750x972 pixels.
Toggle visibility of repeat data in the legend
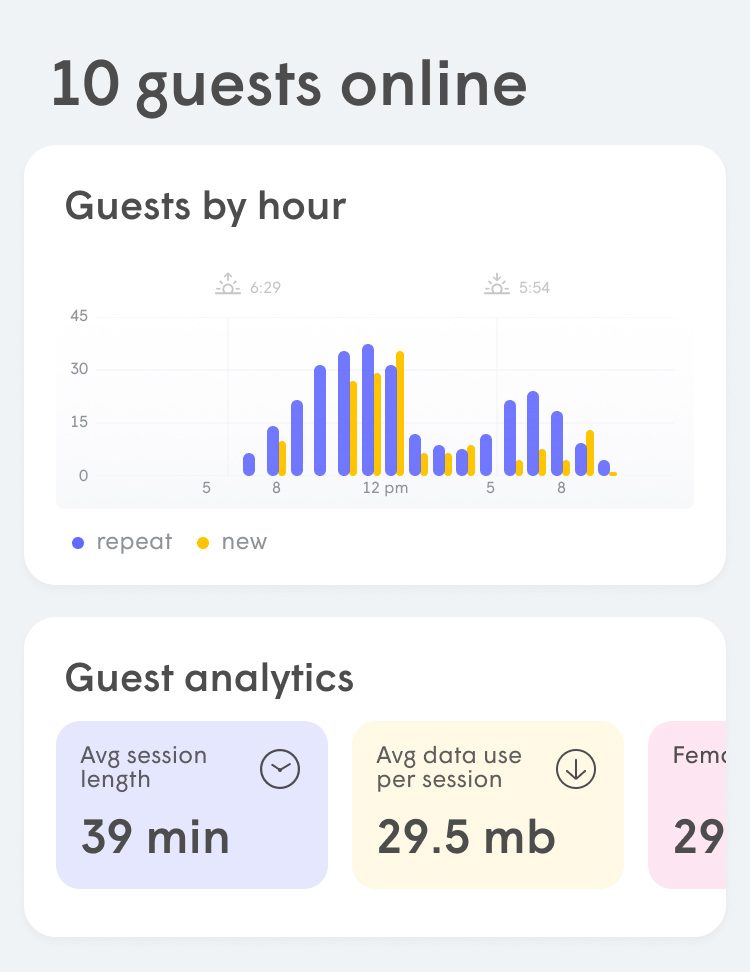(x=122, y=541)
